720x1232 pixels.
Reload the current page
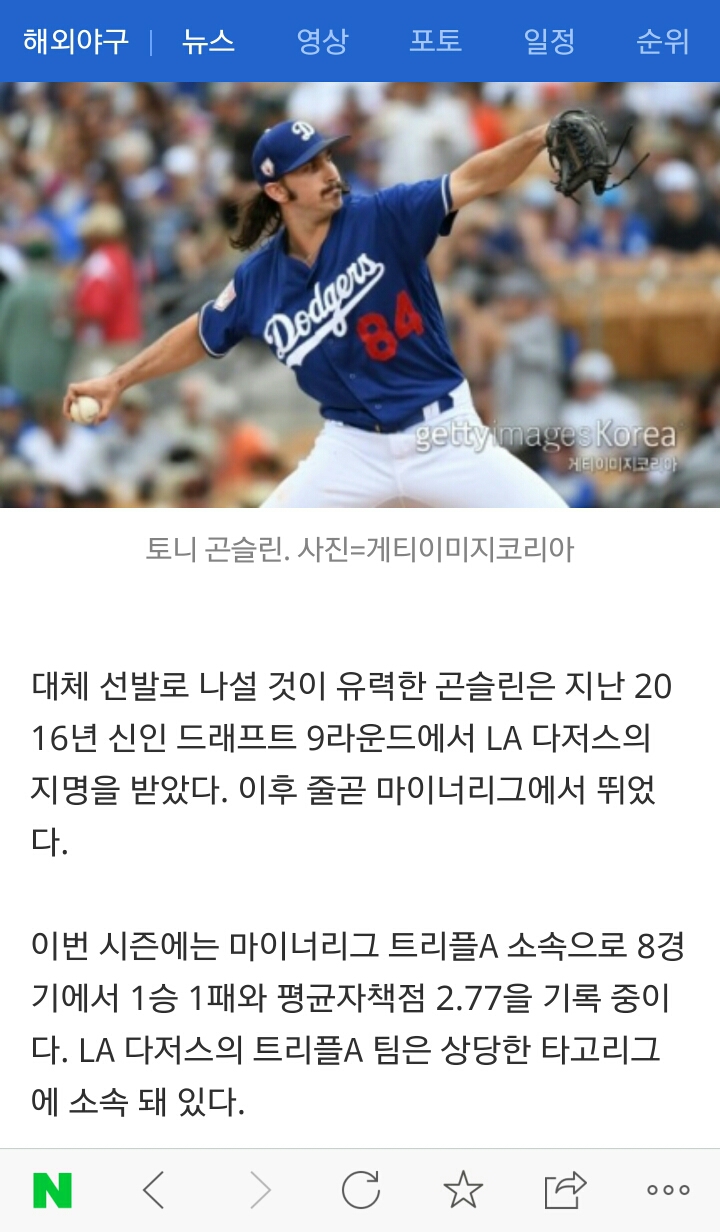pyautogui.click(x=361, y=1190)
